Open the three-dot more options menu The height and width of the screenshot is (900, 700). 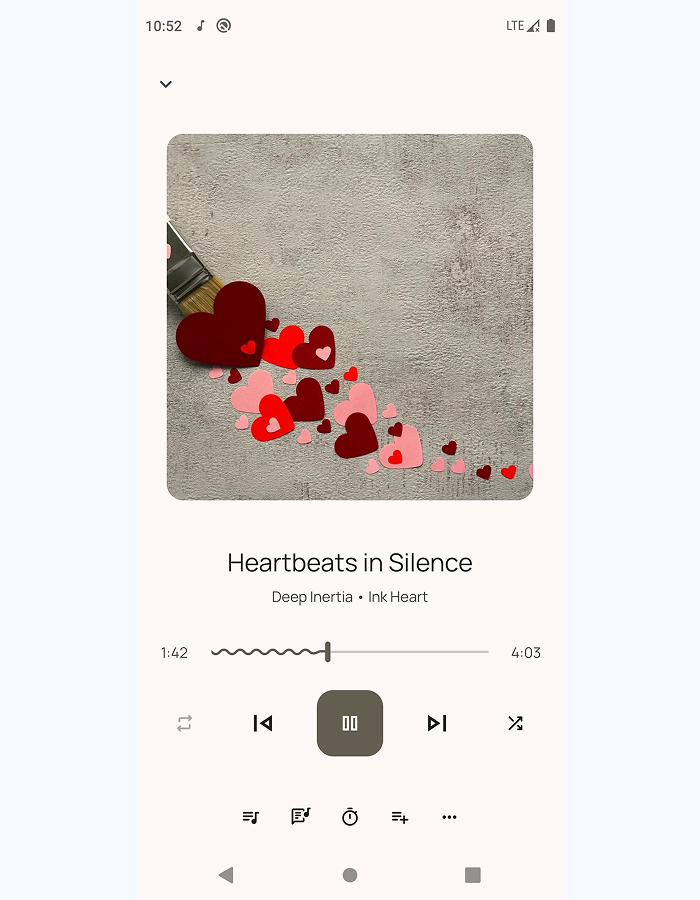pos(449,817)
